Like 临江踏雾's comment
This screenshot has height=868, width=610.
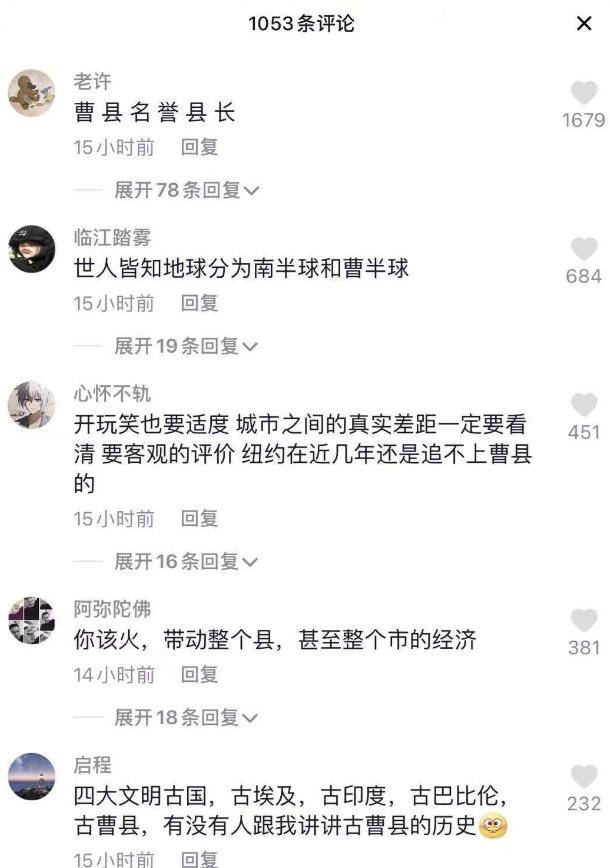pos(584,250)
